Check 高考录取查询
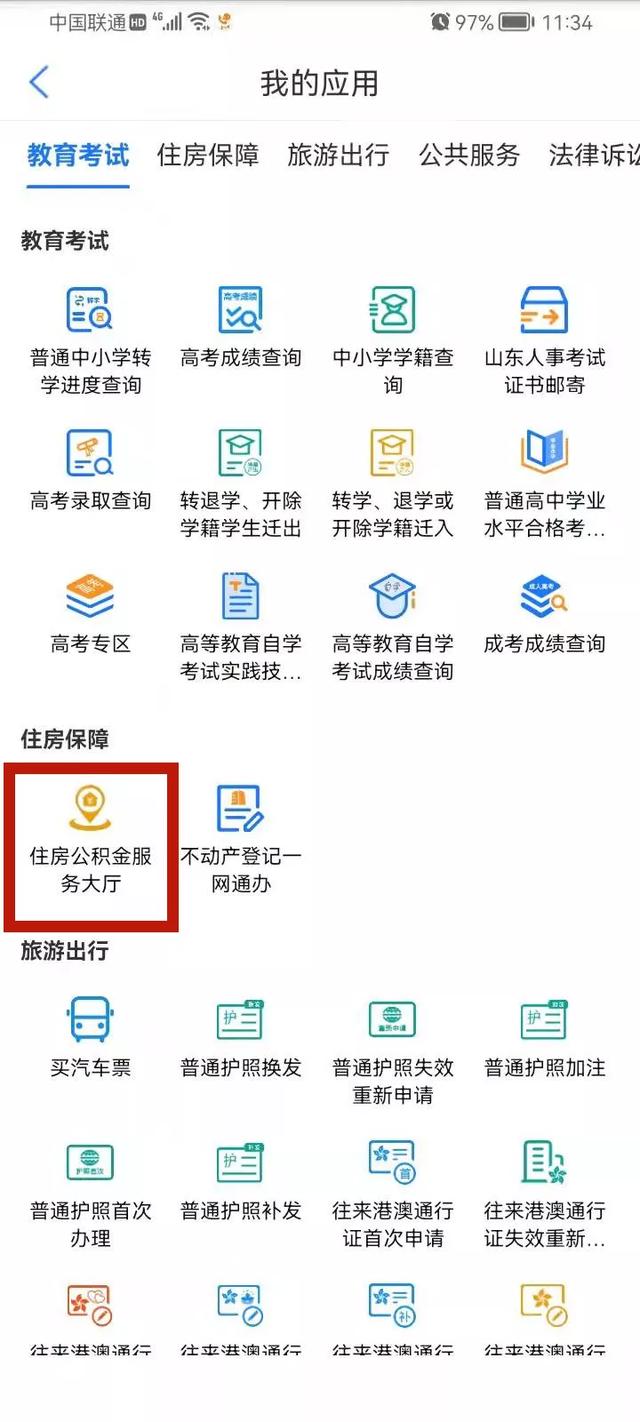The height and width of the screenshot is (1422, 640). (x=90, y=470)
